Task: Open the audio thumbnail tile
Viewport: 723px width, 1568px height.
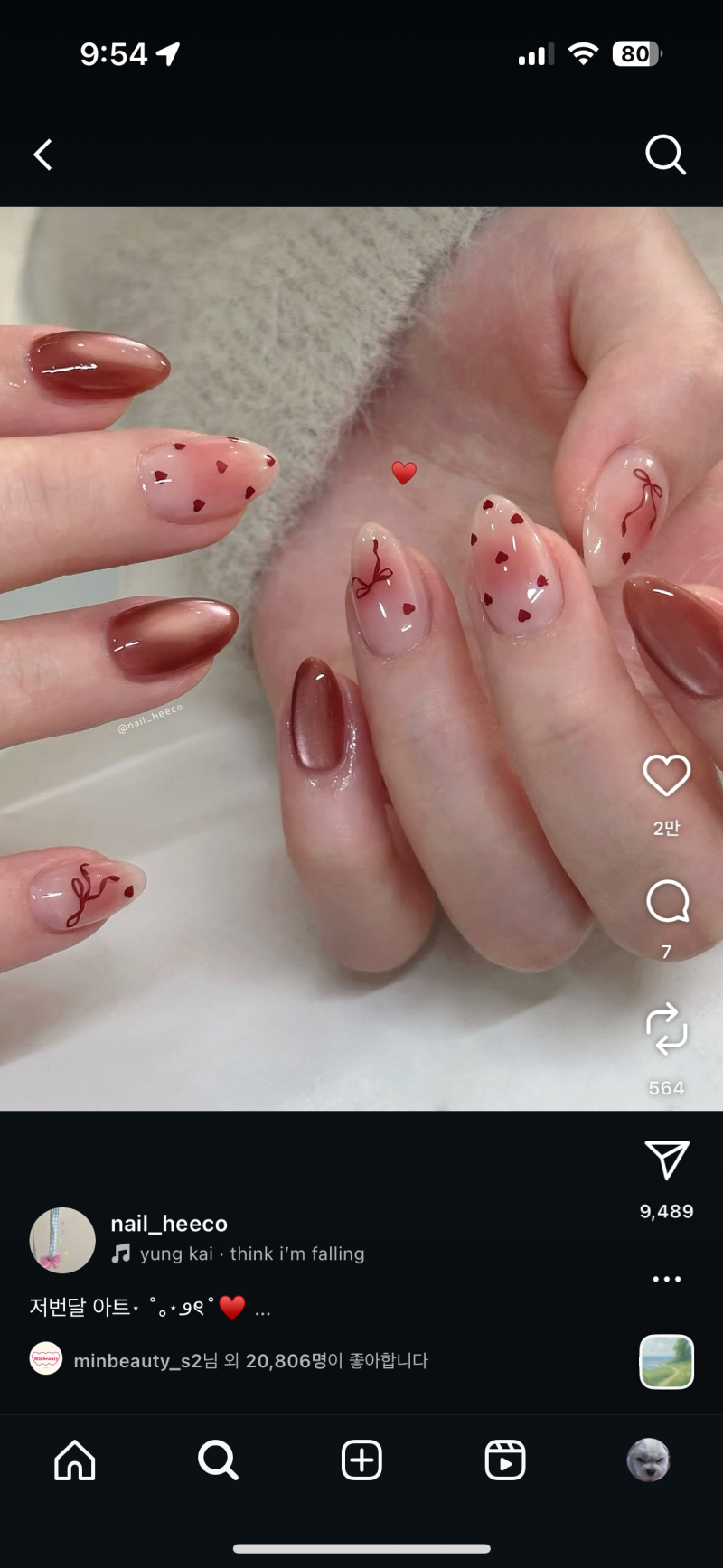Action: [x=667, y=1361]
